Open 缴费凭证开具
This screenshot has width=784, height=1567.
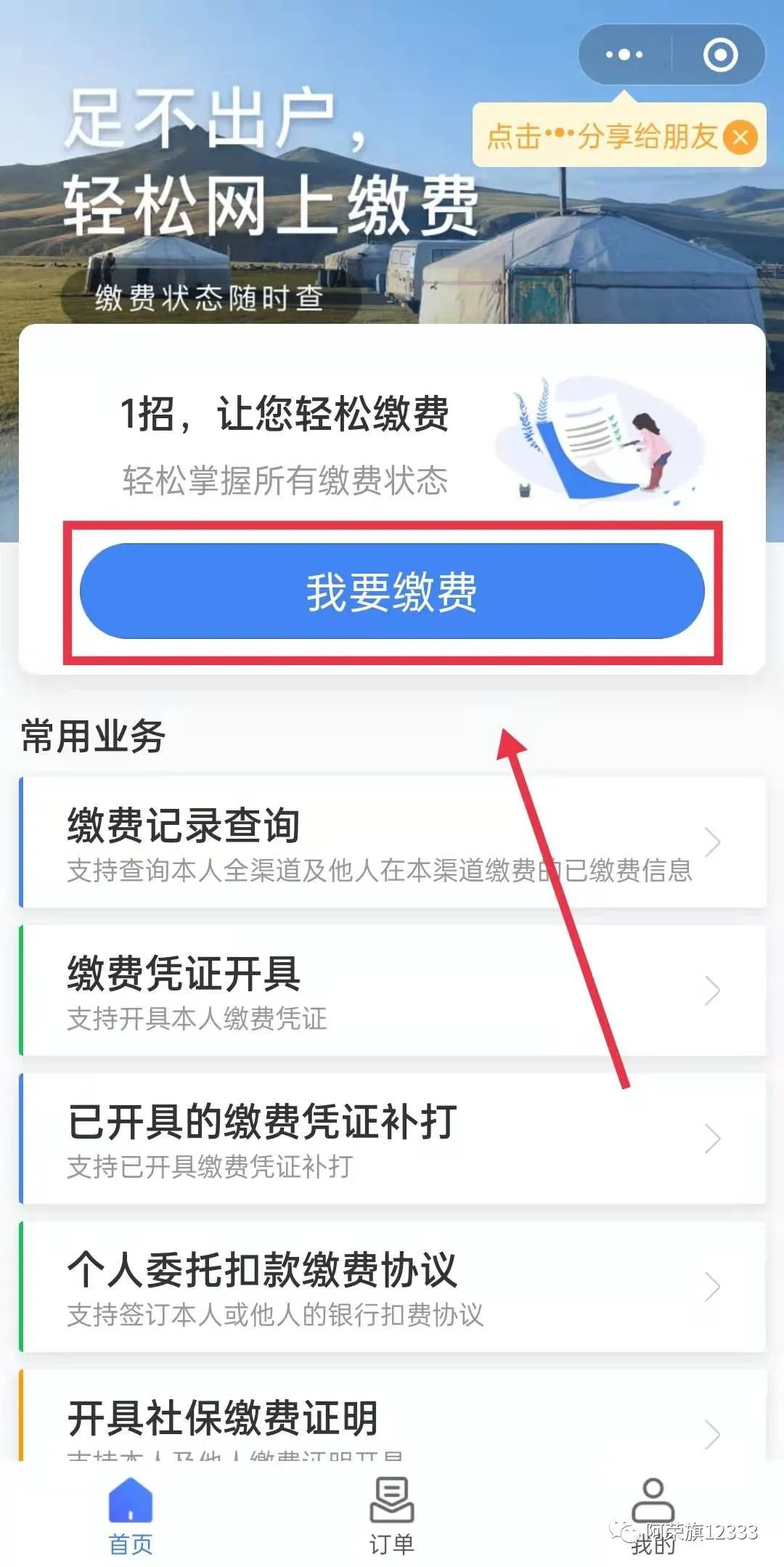[x=392, y=990]
